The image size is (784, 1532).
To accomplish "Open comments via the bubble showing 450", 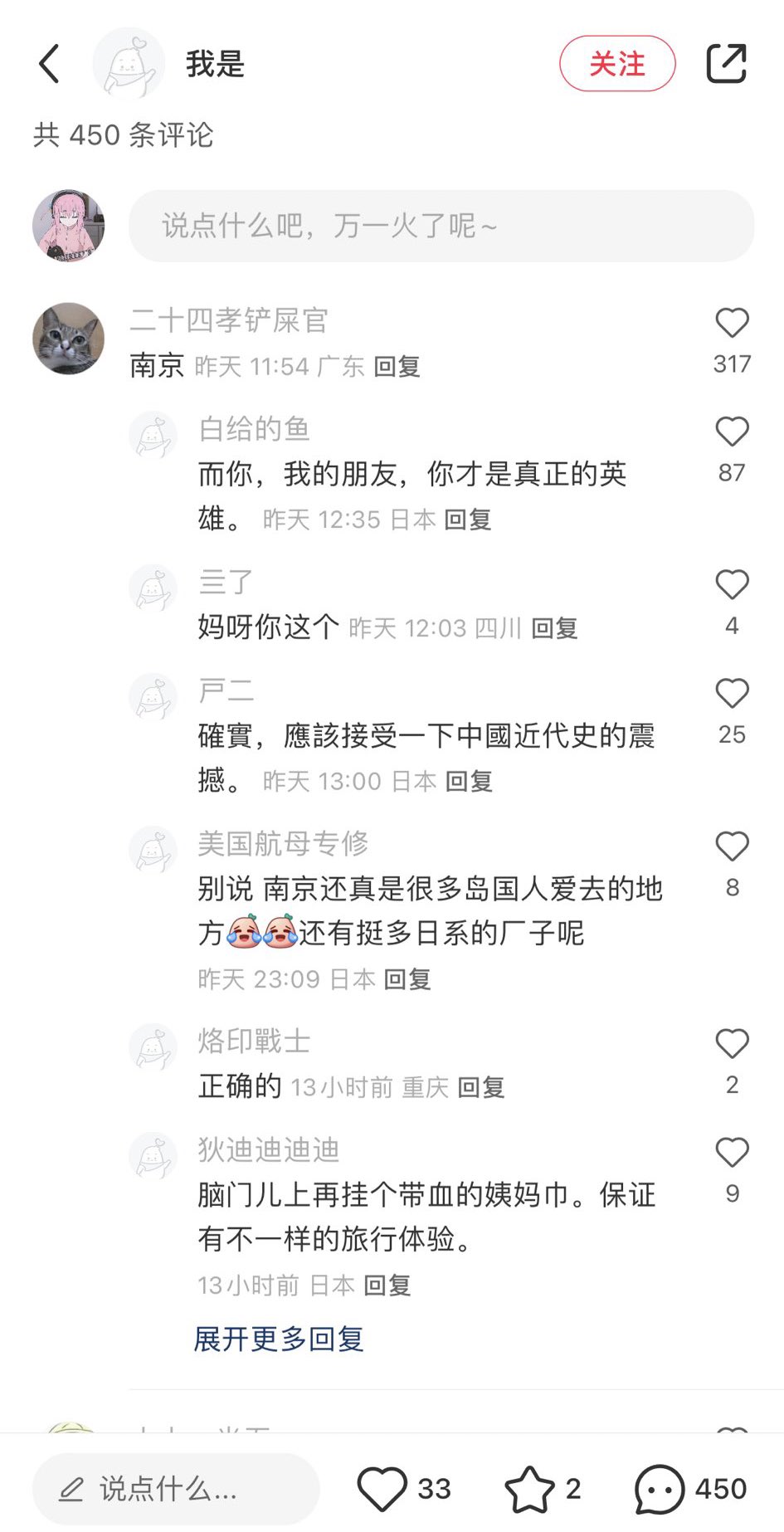I will tap(660, 1489).
